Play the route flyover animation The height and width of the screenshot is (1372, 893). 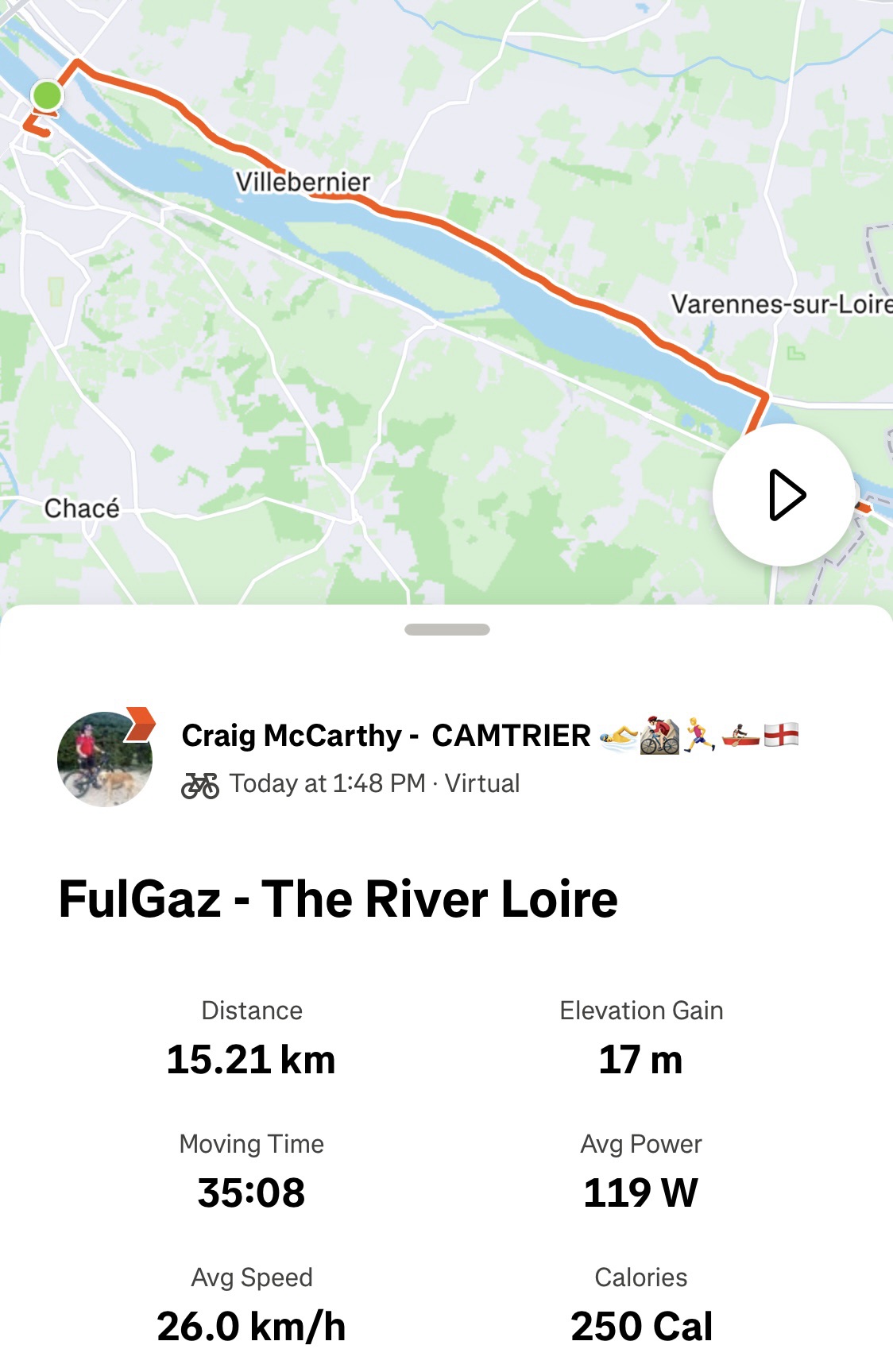(x=783, y=495)
